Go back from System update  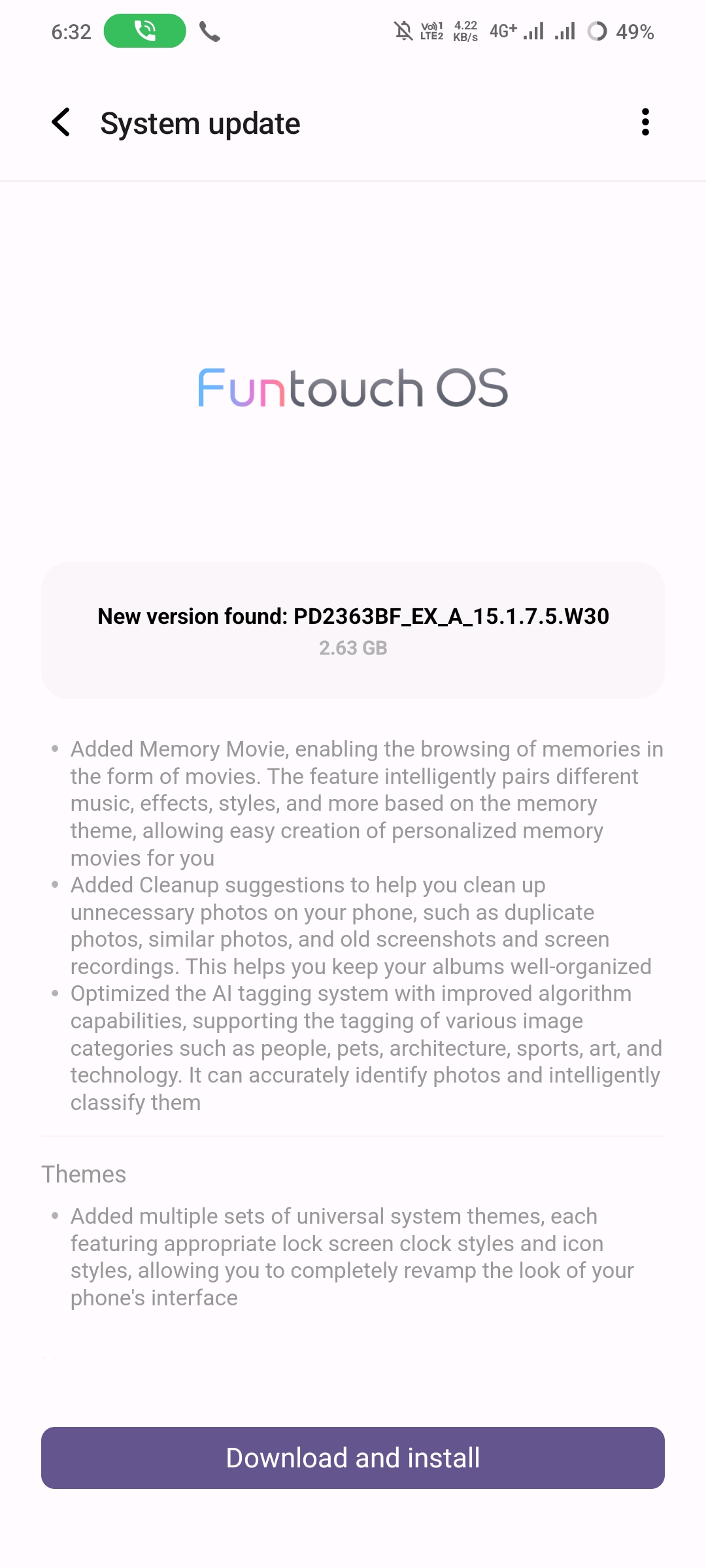pos(61,123)
